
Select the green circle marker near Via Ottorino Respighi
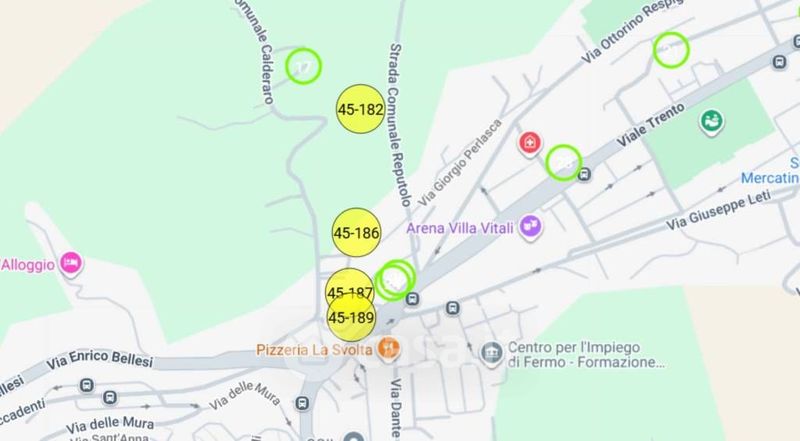671,50
